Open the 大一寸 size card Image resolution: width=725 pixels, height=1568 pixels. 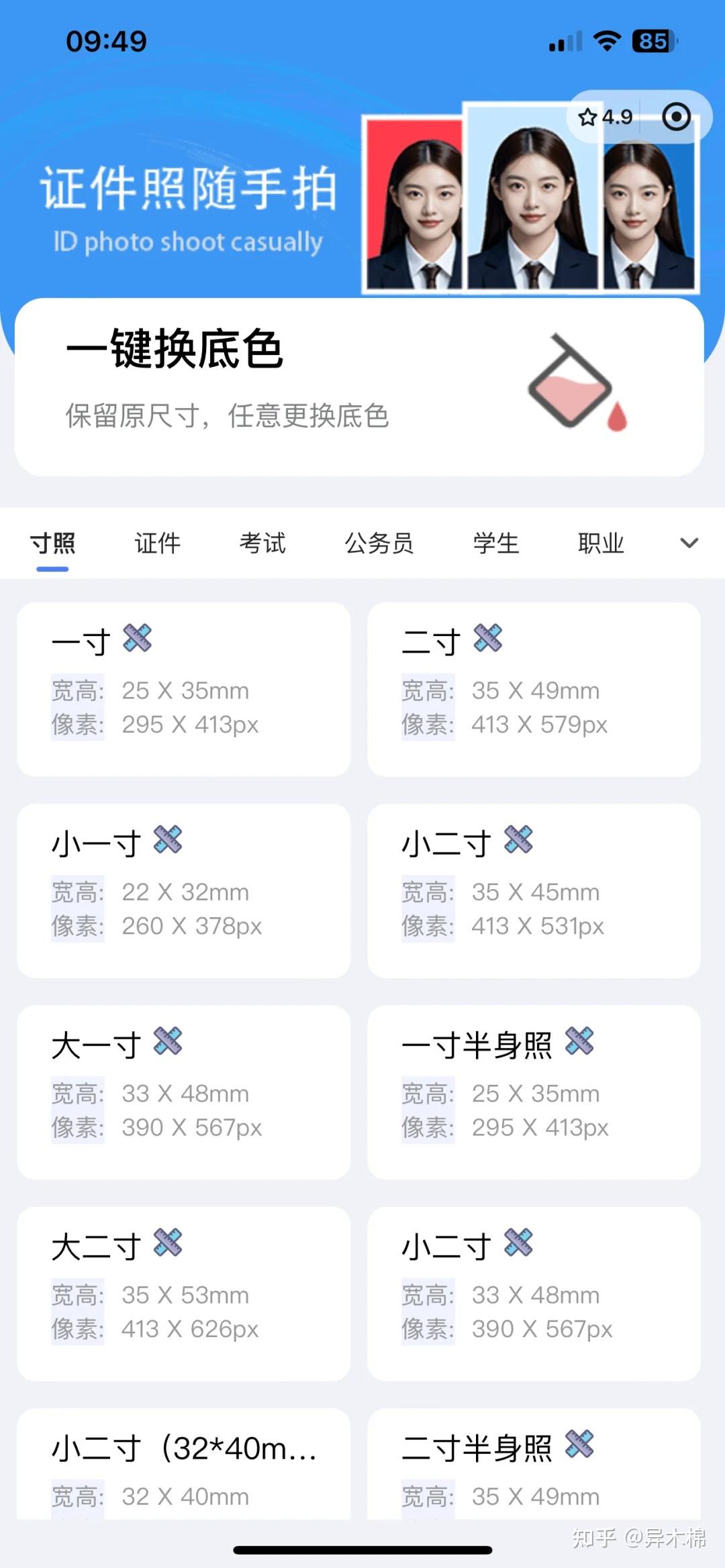[x=183, y=1092]
